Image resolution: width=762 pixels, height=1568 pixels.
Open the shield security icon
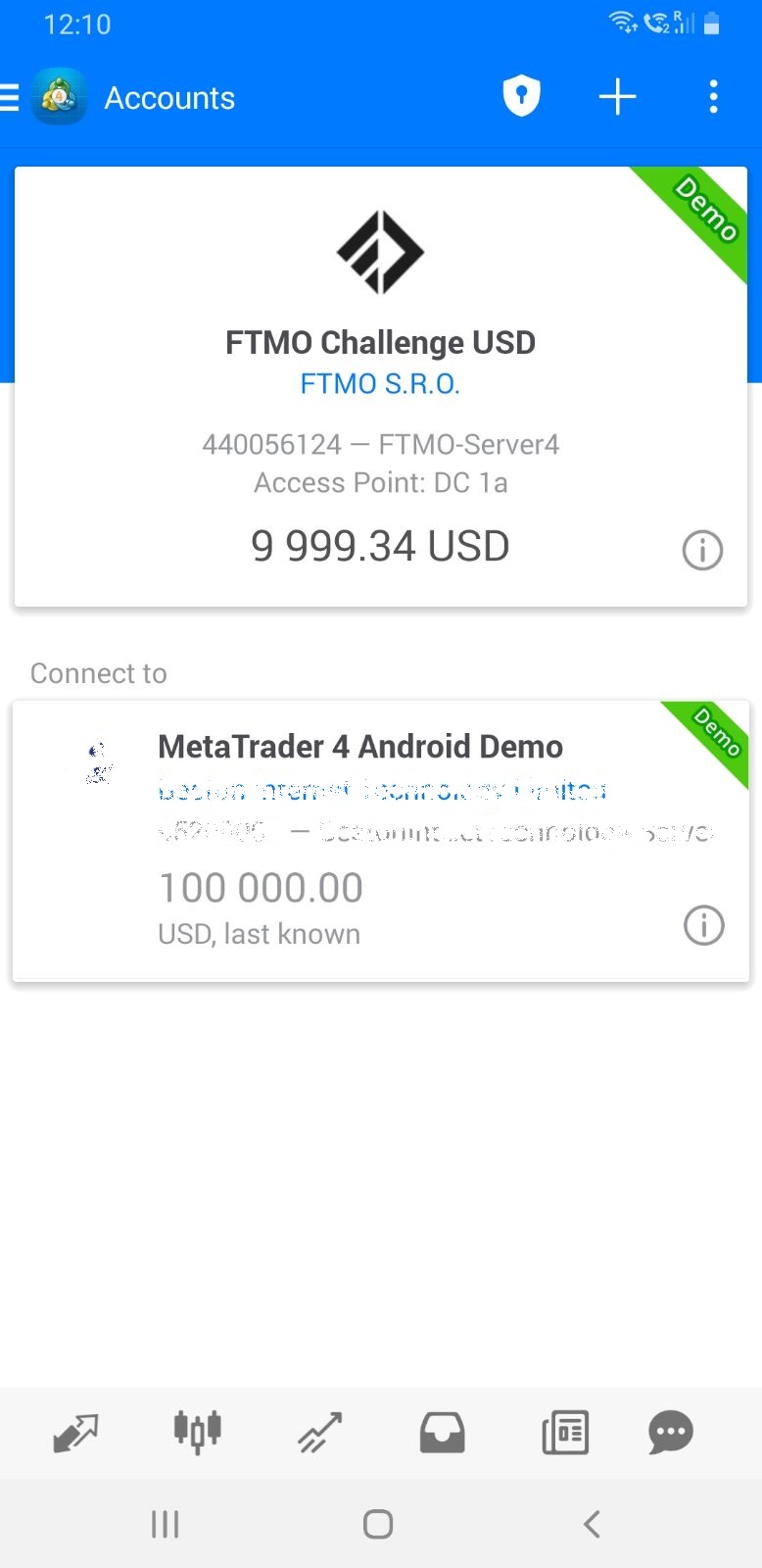click(x=521, y=97)
